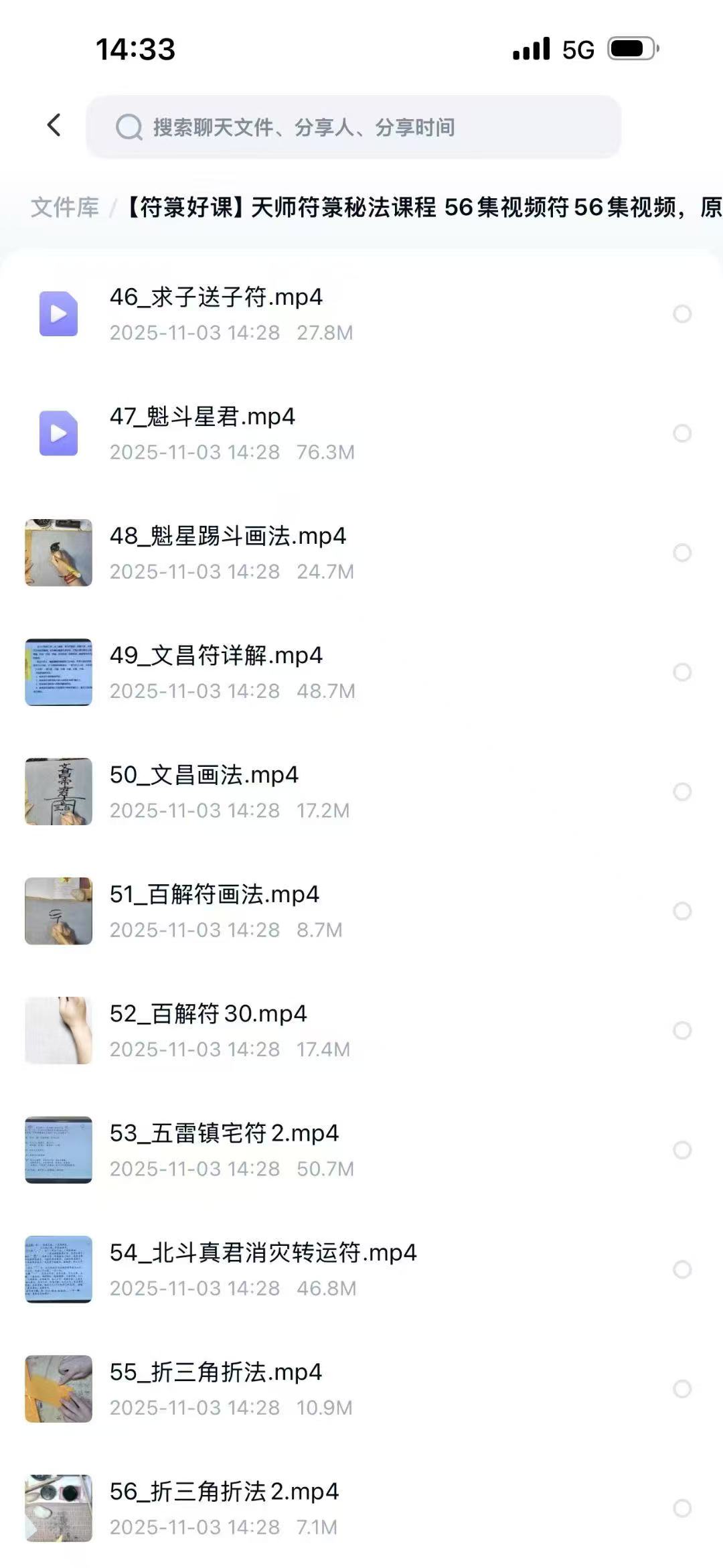Go back using the left arrow
Viewport: 723px width, 1568px height.
[54, 125]
